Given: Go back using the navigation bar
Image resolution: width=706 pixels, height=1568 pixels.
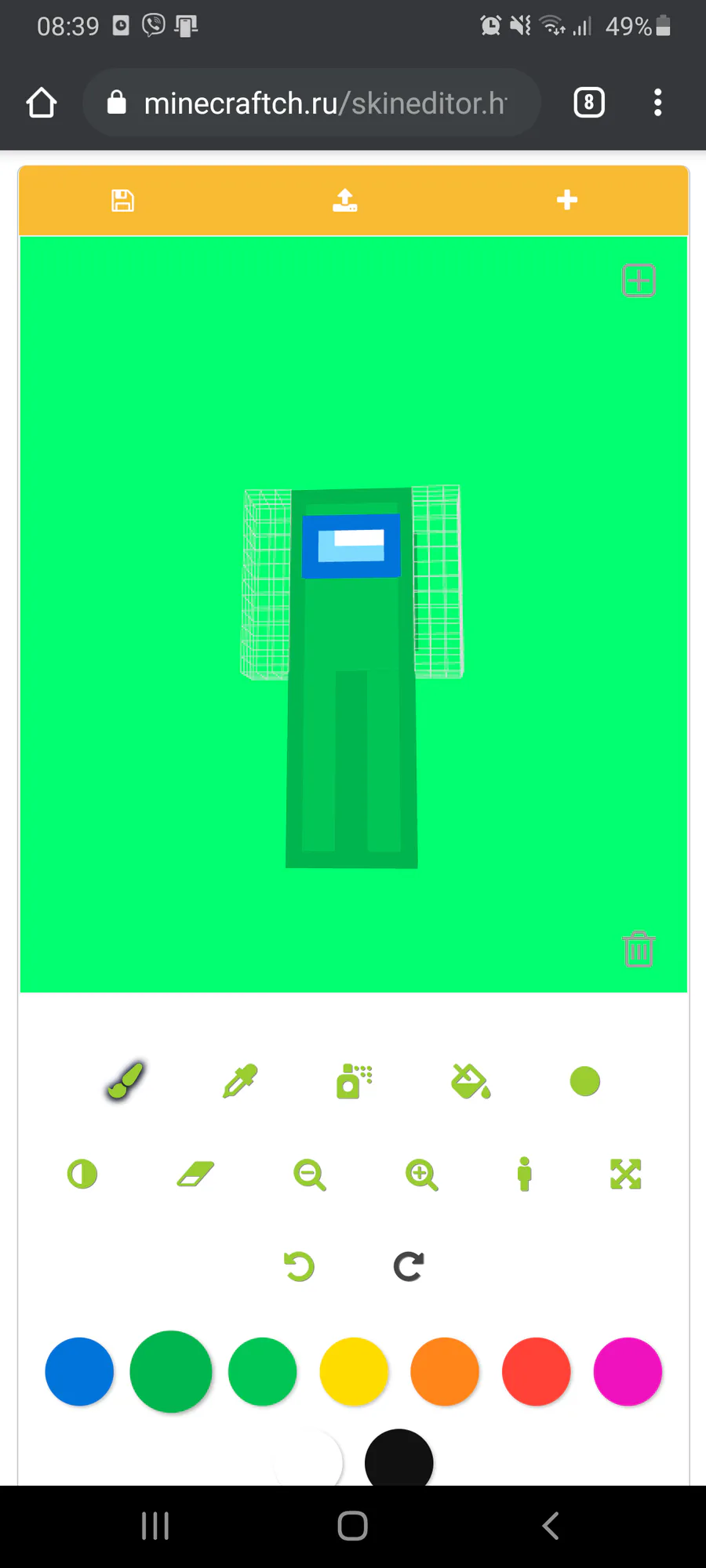Looking at the screenshot, I should coord(551,1526).
